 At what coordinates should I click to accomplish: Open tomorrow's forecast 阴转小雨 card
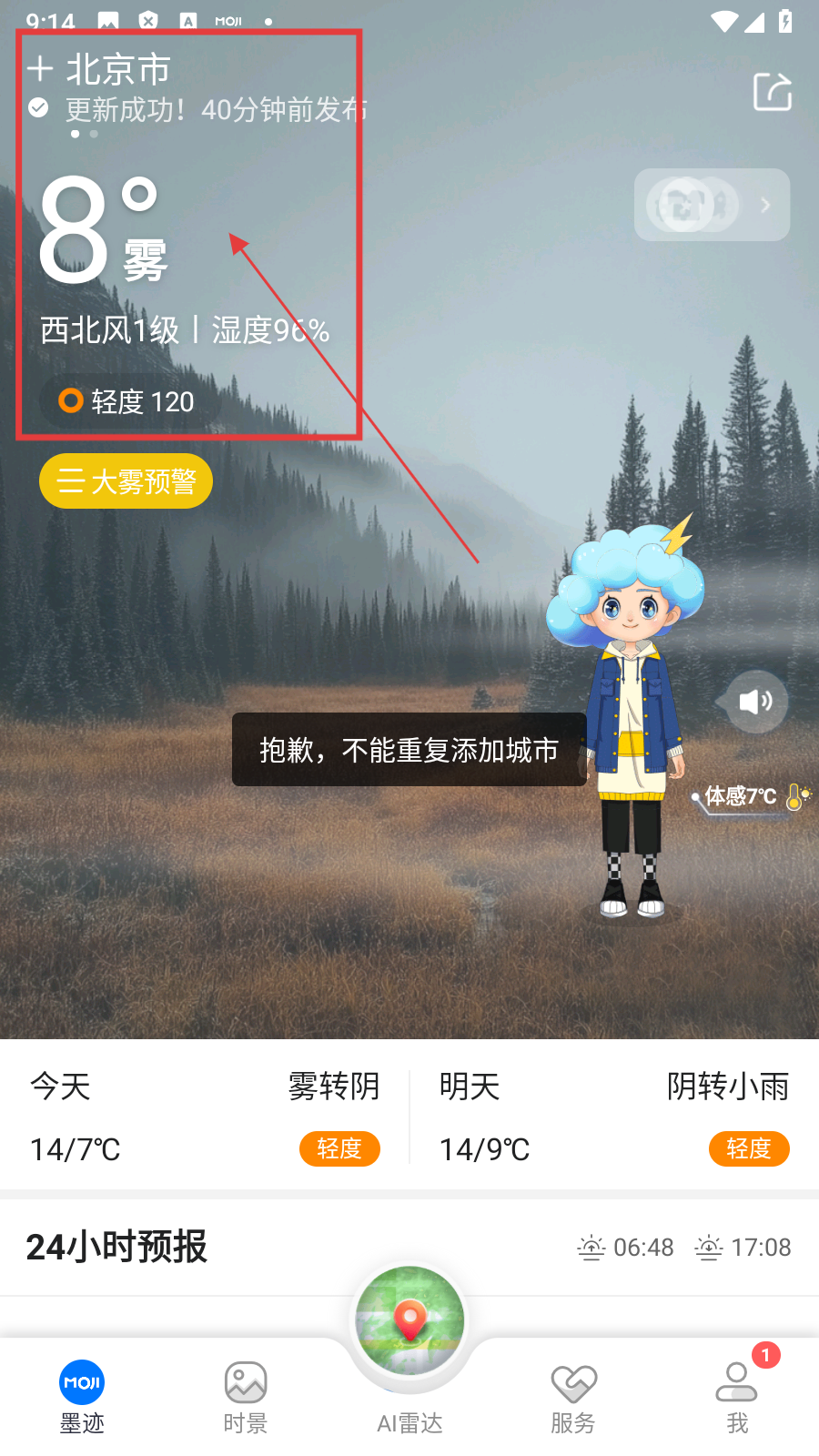pos(614,1117)
